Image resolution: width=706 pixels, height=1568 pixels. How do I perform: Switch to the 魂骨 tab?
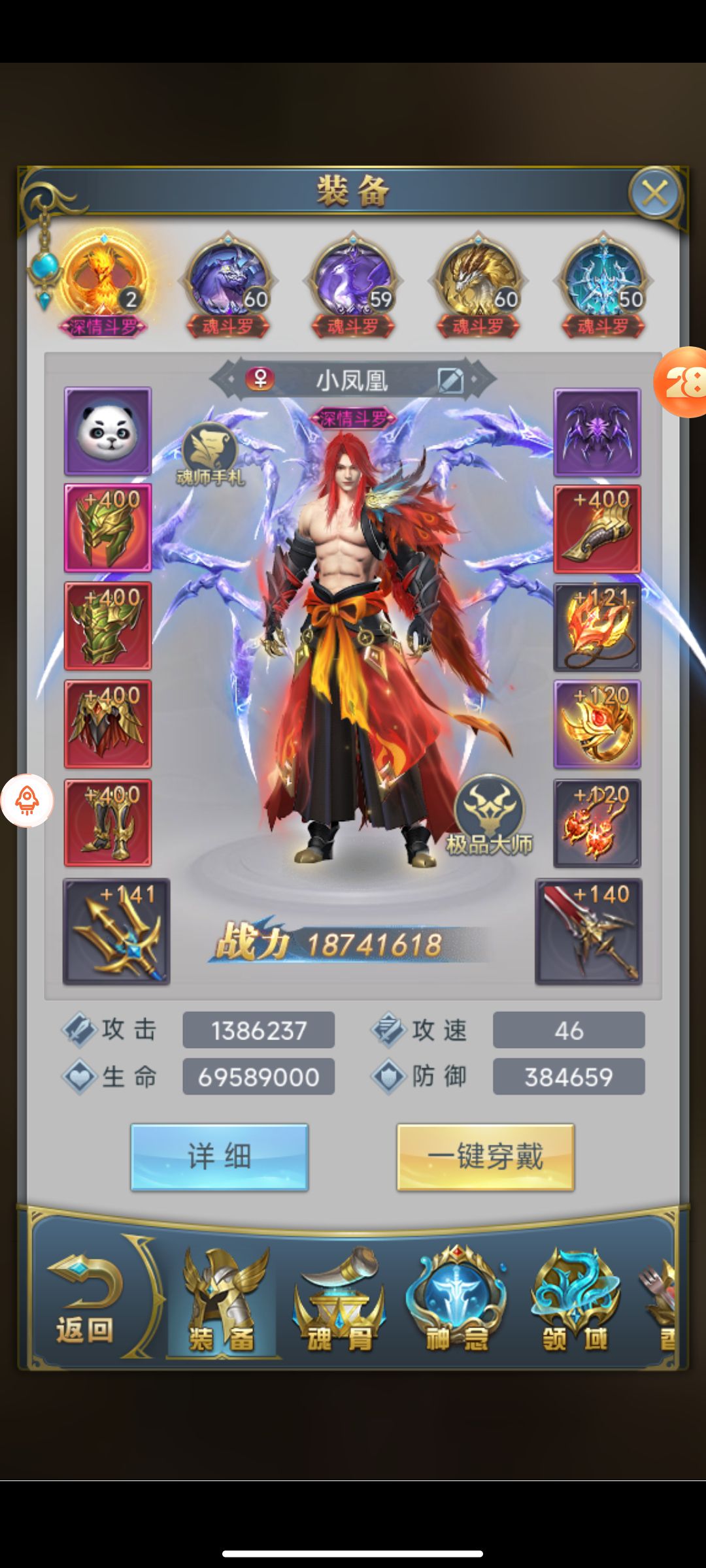(x=339, y=1300)
